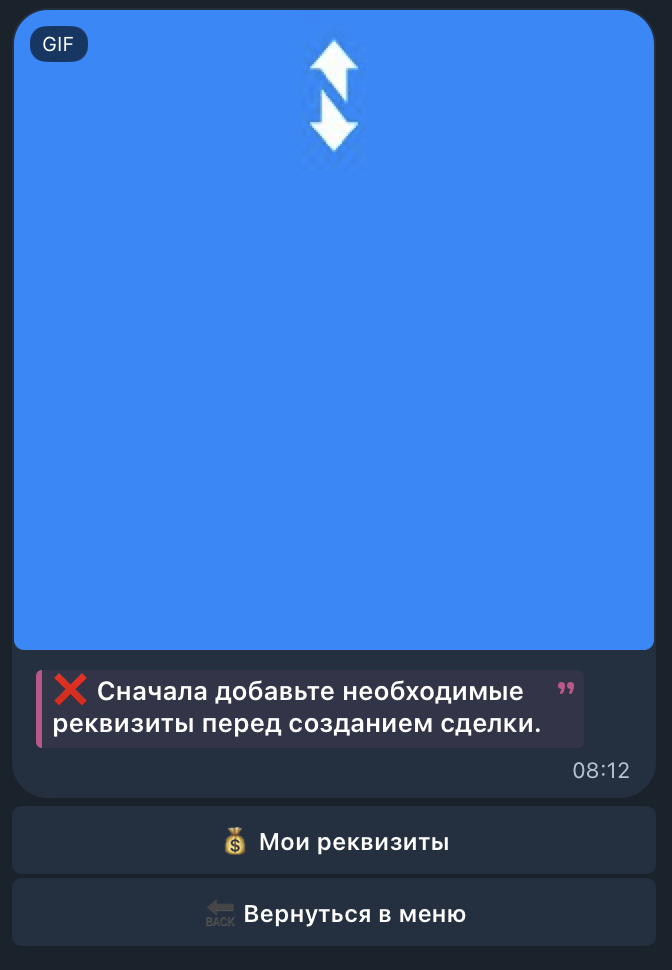Tap Вернуться в меню button

334,913
